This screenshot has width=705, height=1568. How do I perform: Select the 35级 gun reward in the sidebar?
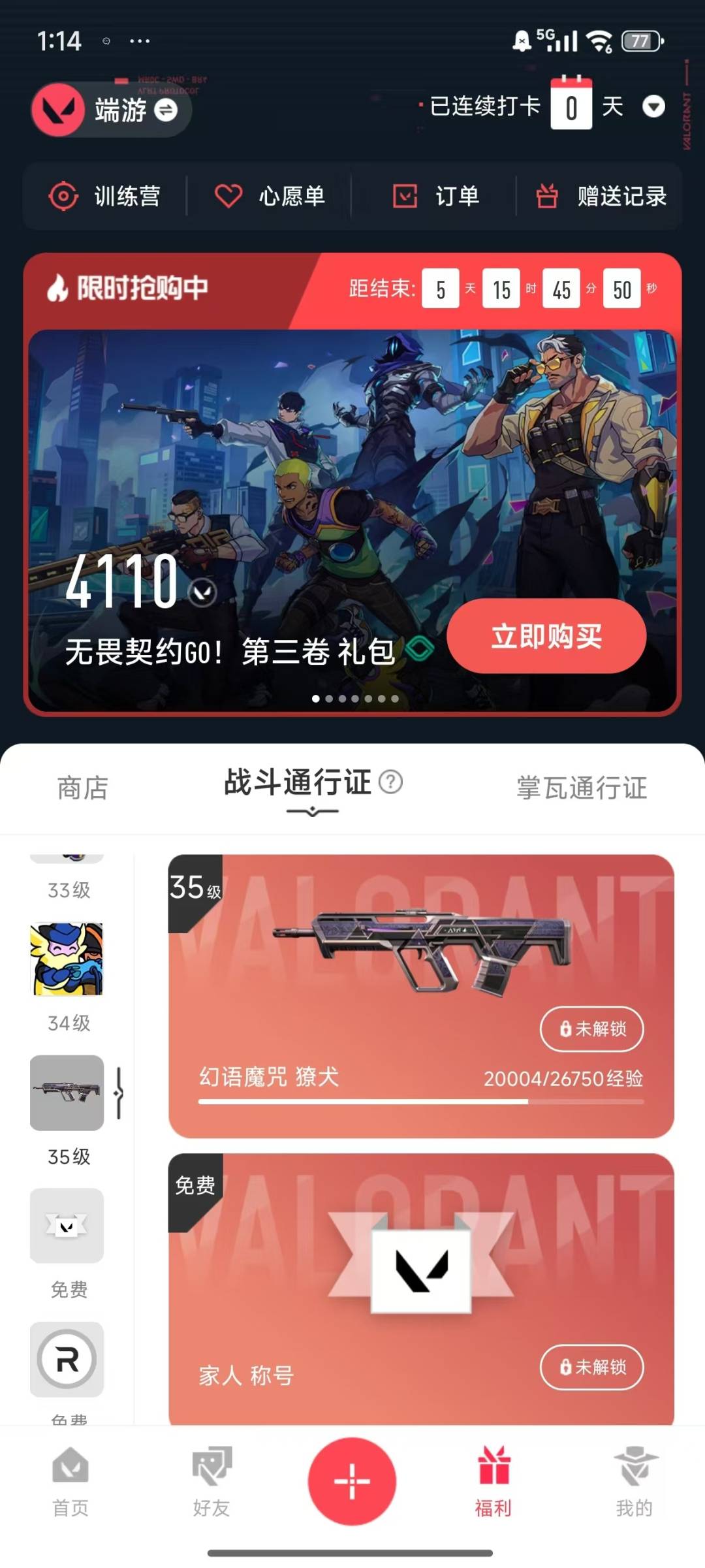pyautogui.click(x=67, y=1093)
